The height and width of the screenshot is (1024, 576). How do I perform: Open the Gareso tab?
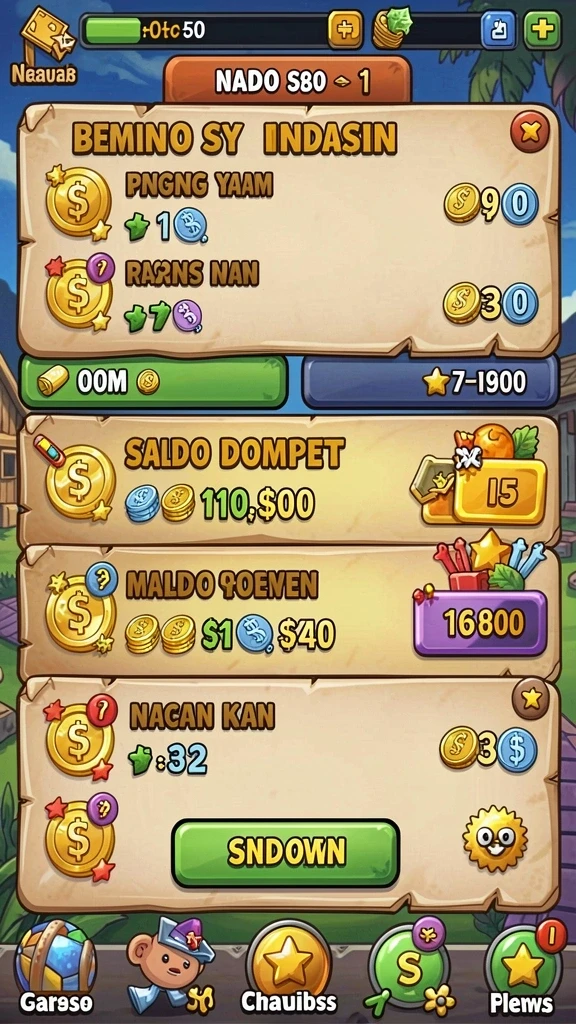click(56, 967)
